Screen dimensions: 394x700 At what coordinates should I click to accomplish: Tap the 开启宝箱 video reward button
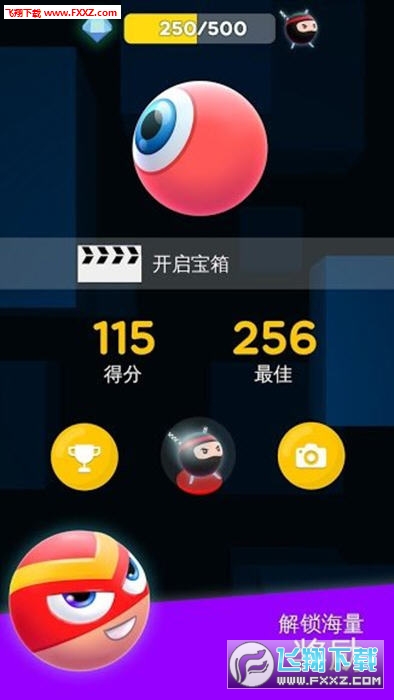point(197,264)
